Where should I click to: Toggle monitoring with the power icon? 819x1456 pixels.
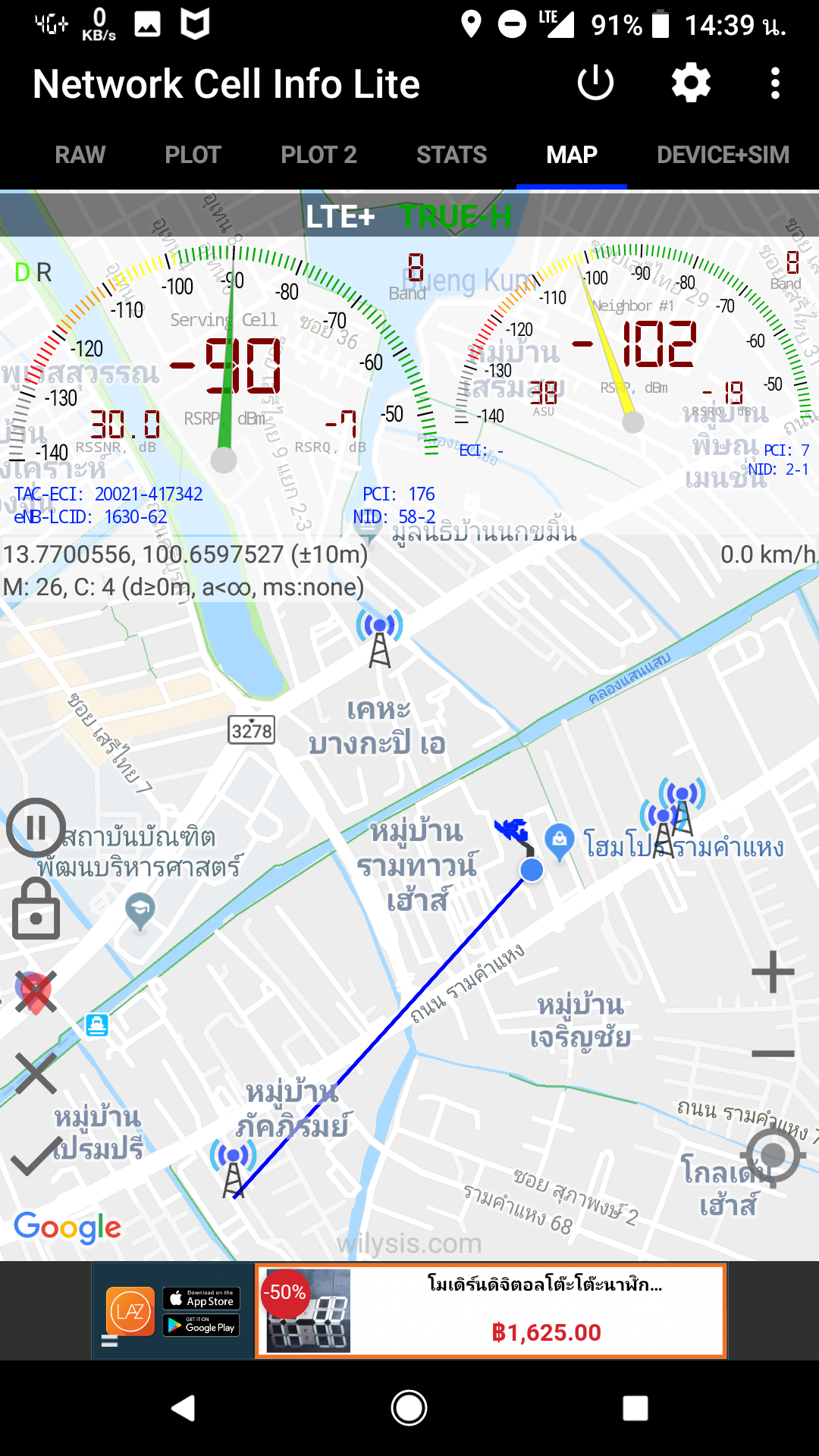(596, 82)
